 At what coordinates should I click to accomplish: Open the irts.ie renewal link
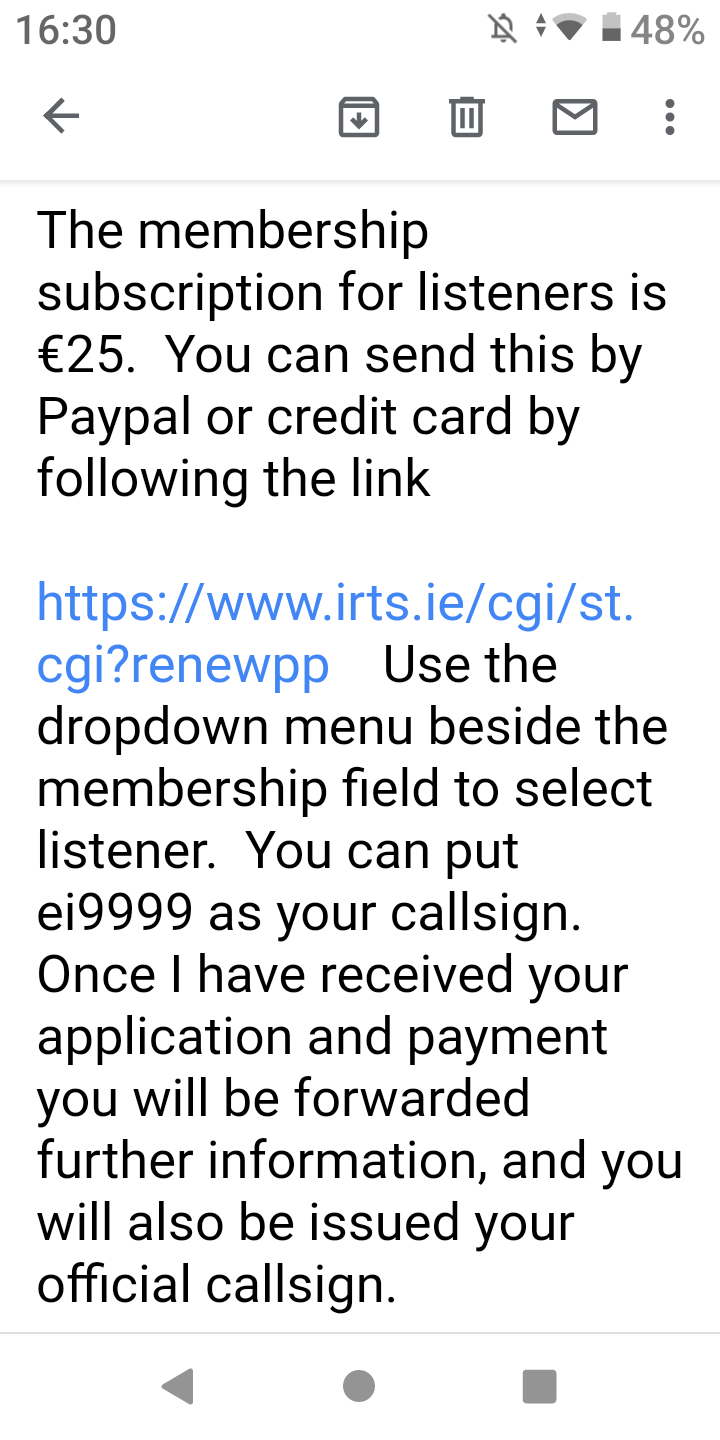click(335, 634)
